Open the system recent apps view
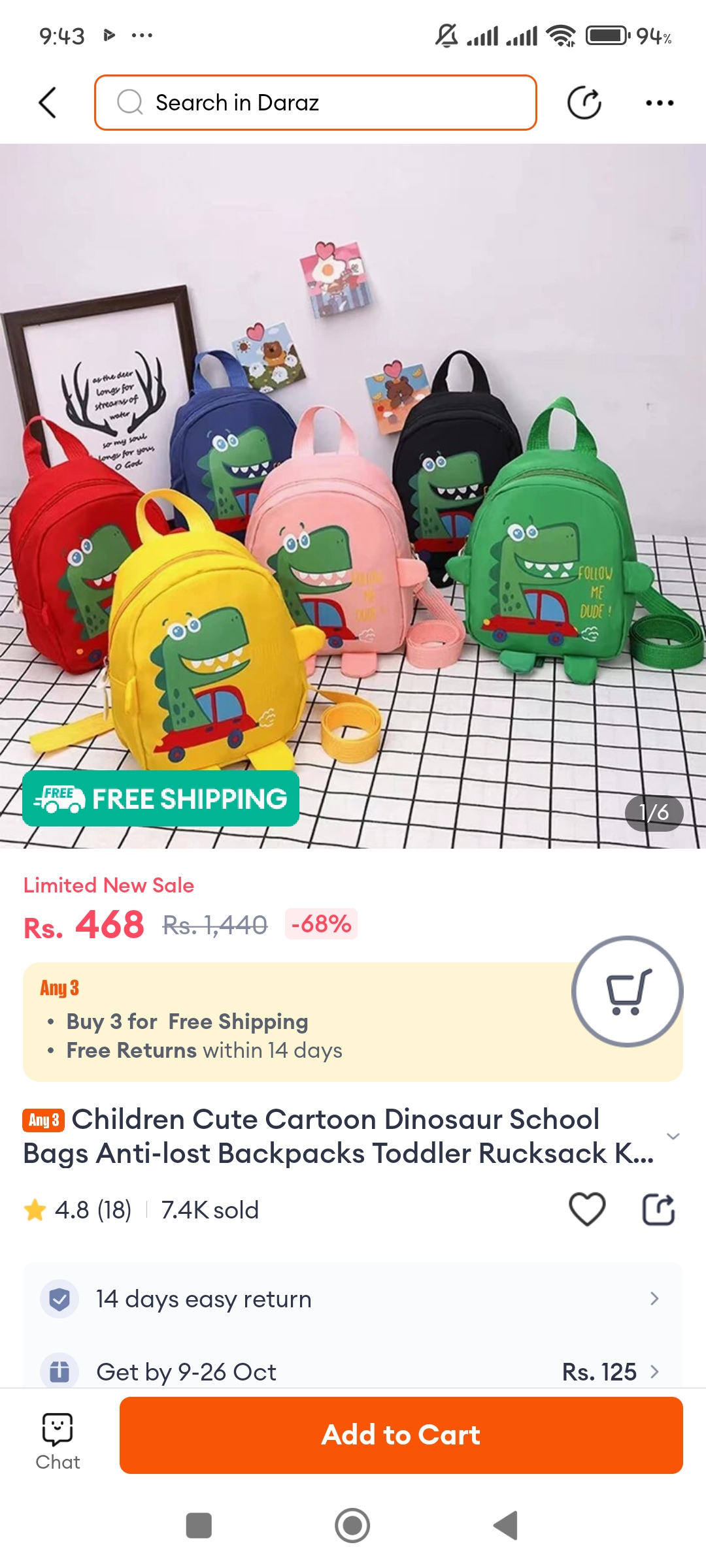Viewport: 706px width, 1568px height. point(199,1526)
